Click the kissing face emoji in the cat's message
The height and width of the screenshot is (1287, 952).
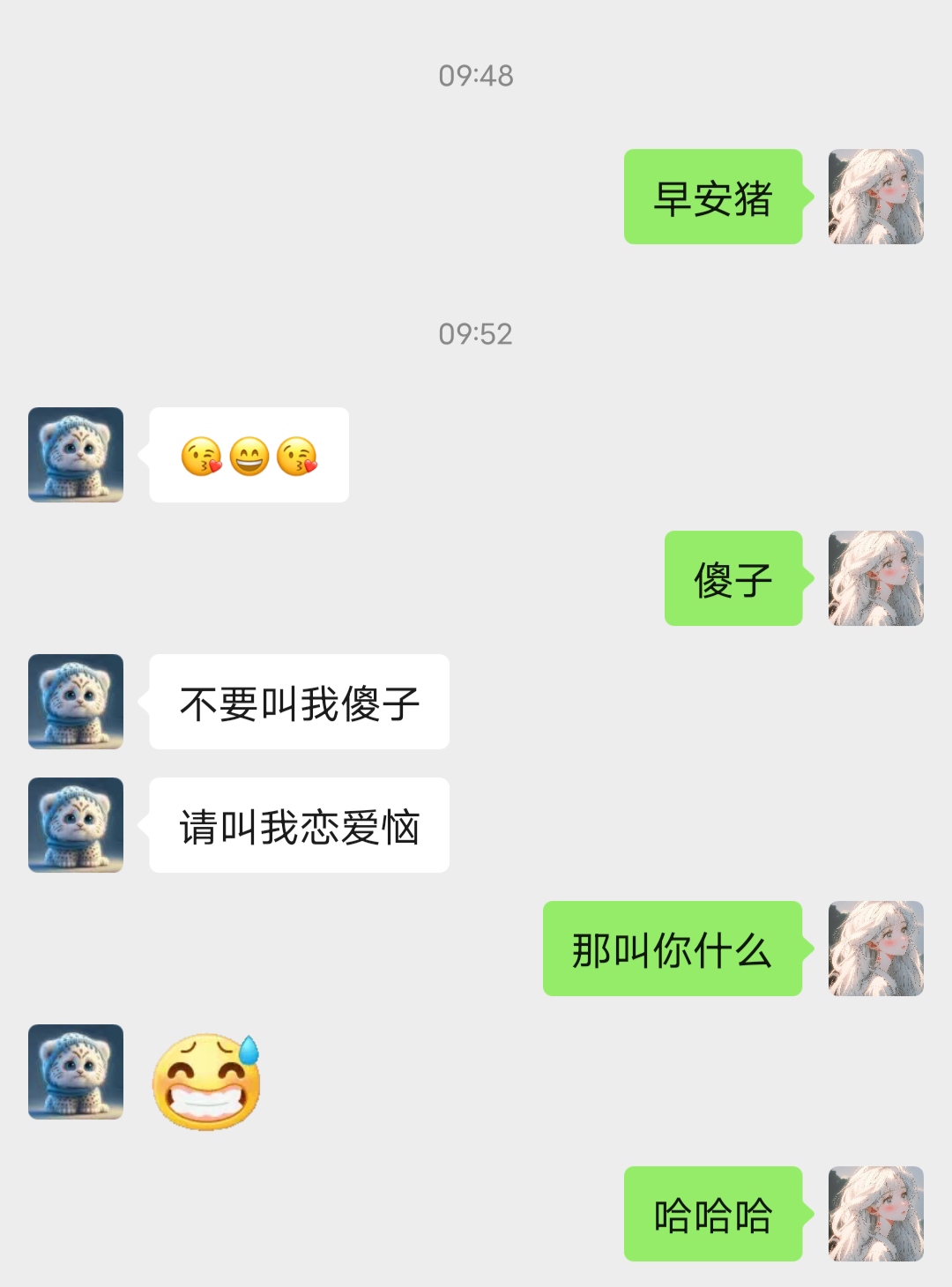coord(203,457)
